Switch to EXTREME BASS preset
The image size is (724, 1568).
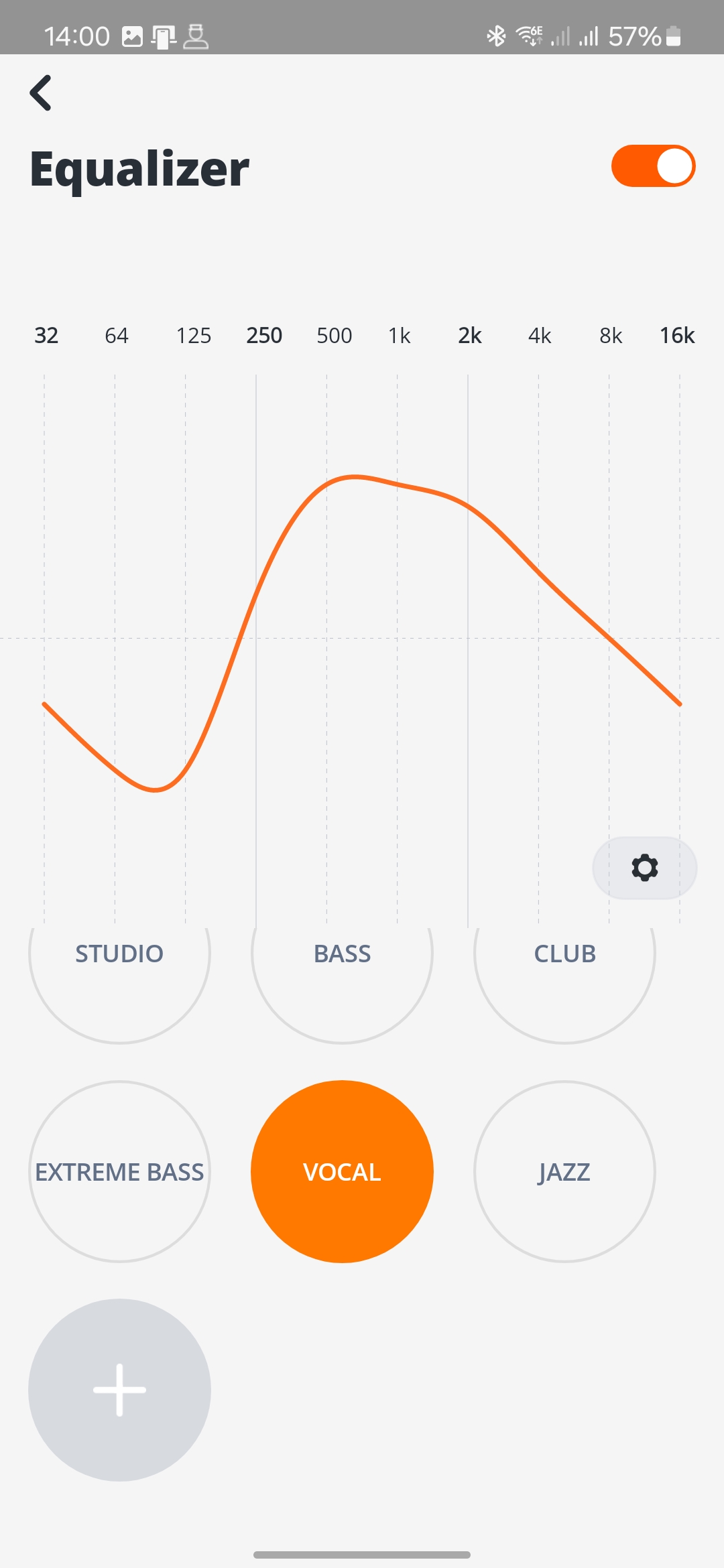(119, 1171)
